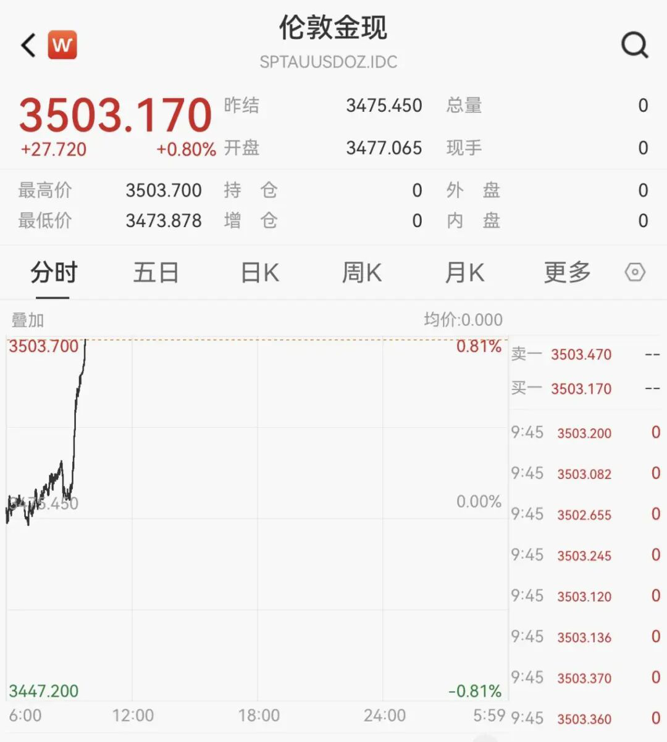This screenshot has width=667, height=742.
Task: Open chart settings hexagon icon
Action: [x=635, y=272]
